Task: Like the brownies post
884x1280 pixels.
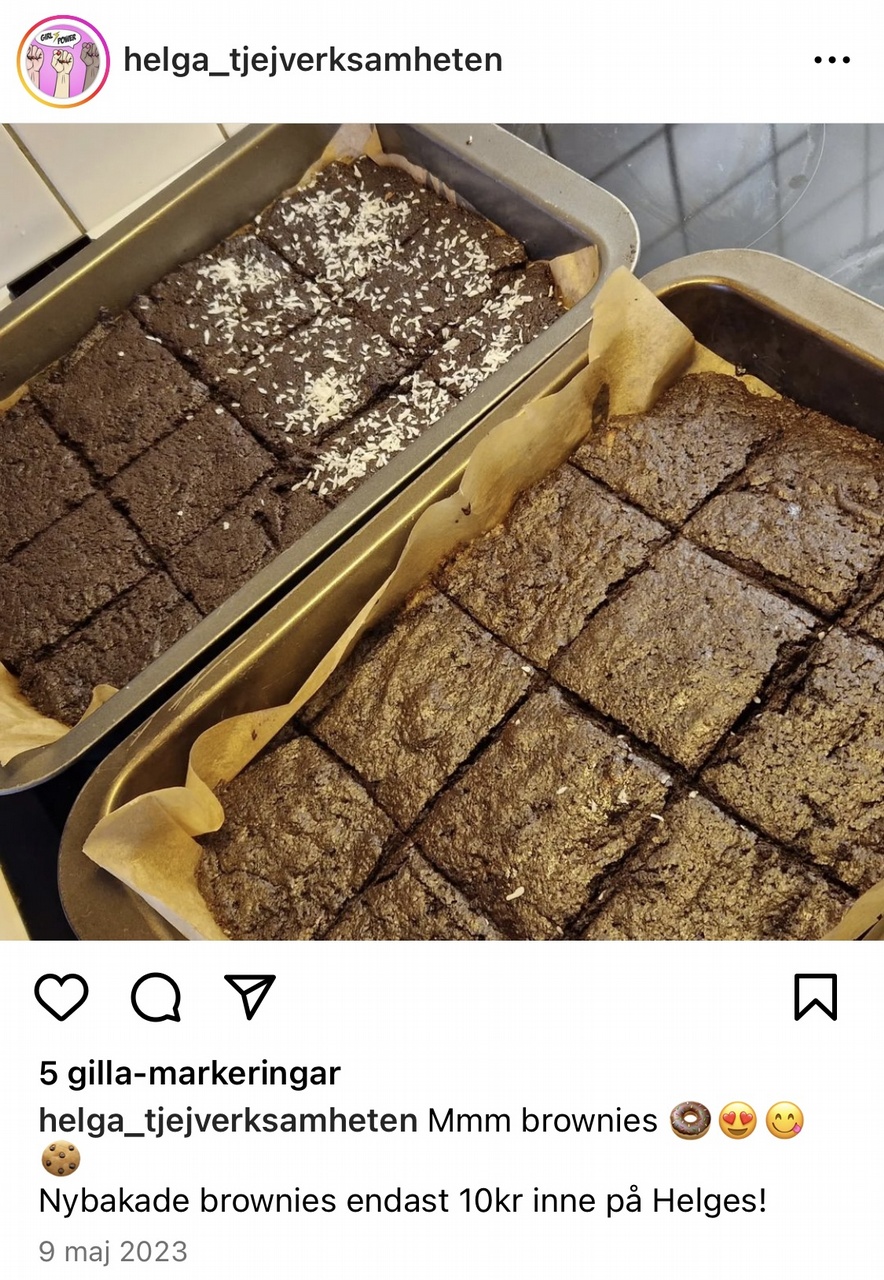Action: tap(62, 997)
